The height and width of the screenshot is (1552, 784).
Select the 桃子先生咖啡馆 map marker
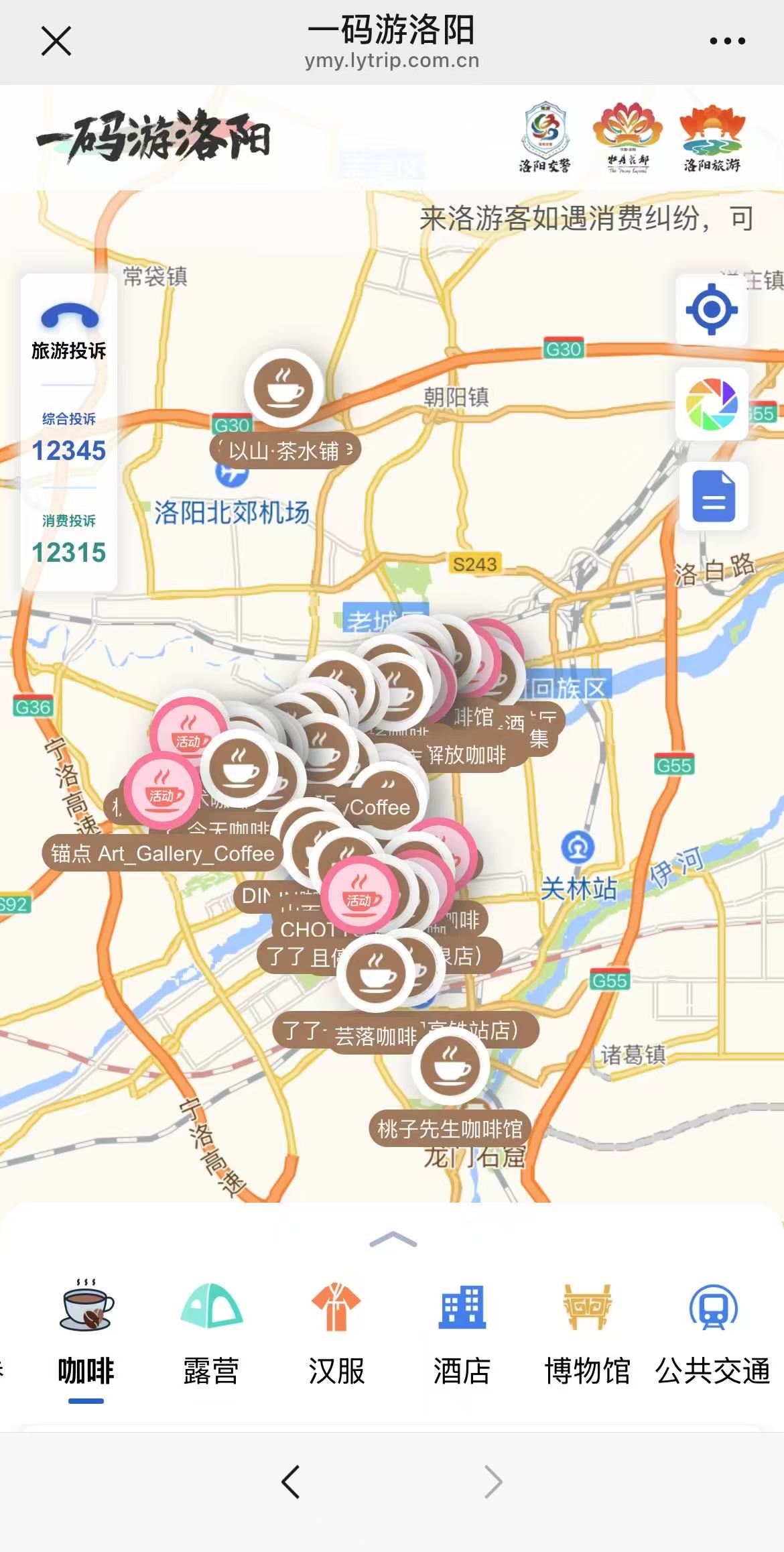[450, 1066]
